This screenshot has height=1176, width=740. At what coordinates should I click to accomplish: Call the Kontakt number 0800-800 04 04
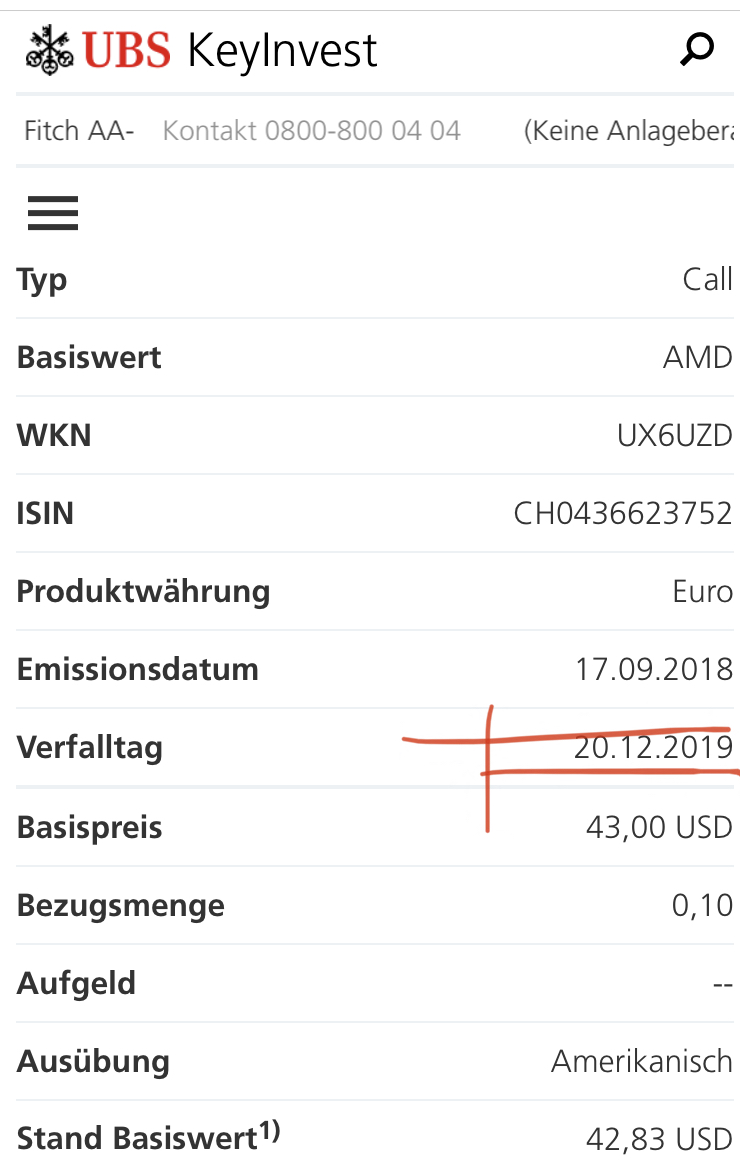(311, 130)
